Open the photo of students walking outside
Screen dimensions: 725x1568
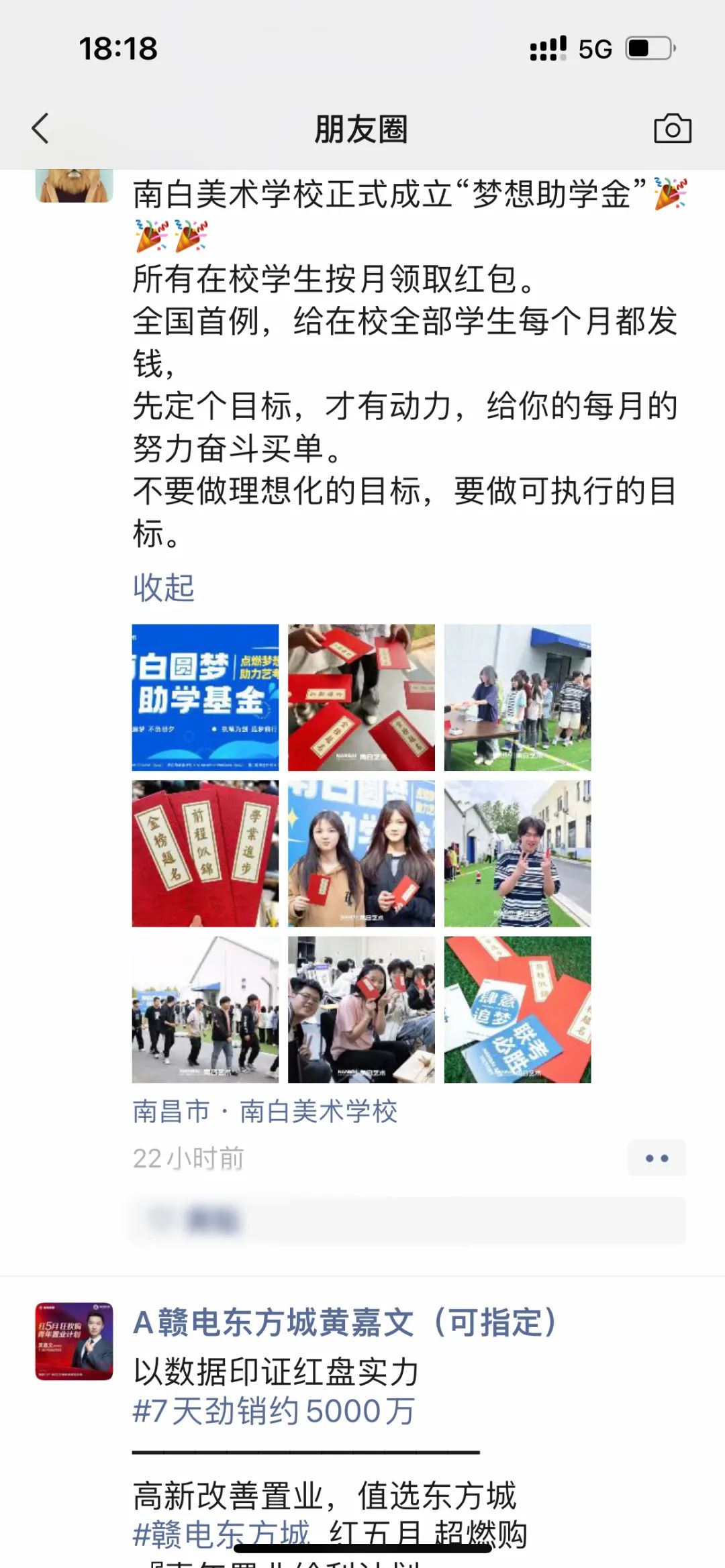pyautogui.click(x=205, y=1009)
